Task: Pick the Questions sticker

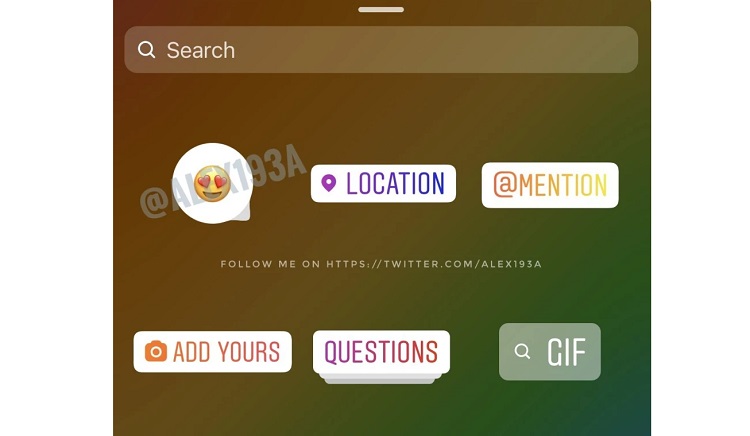Action: (381, 352)
